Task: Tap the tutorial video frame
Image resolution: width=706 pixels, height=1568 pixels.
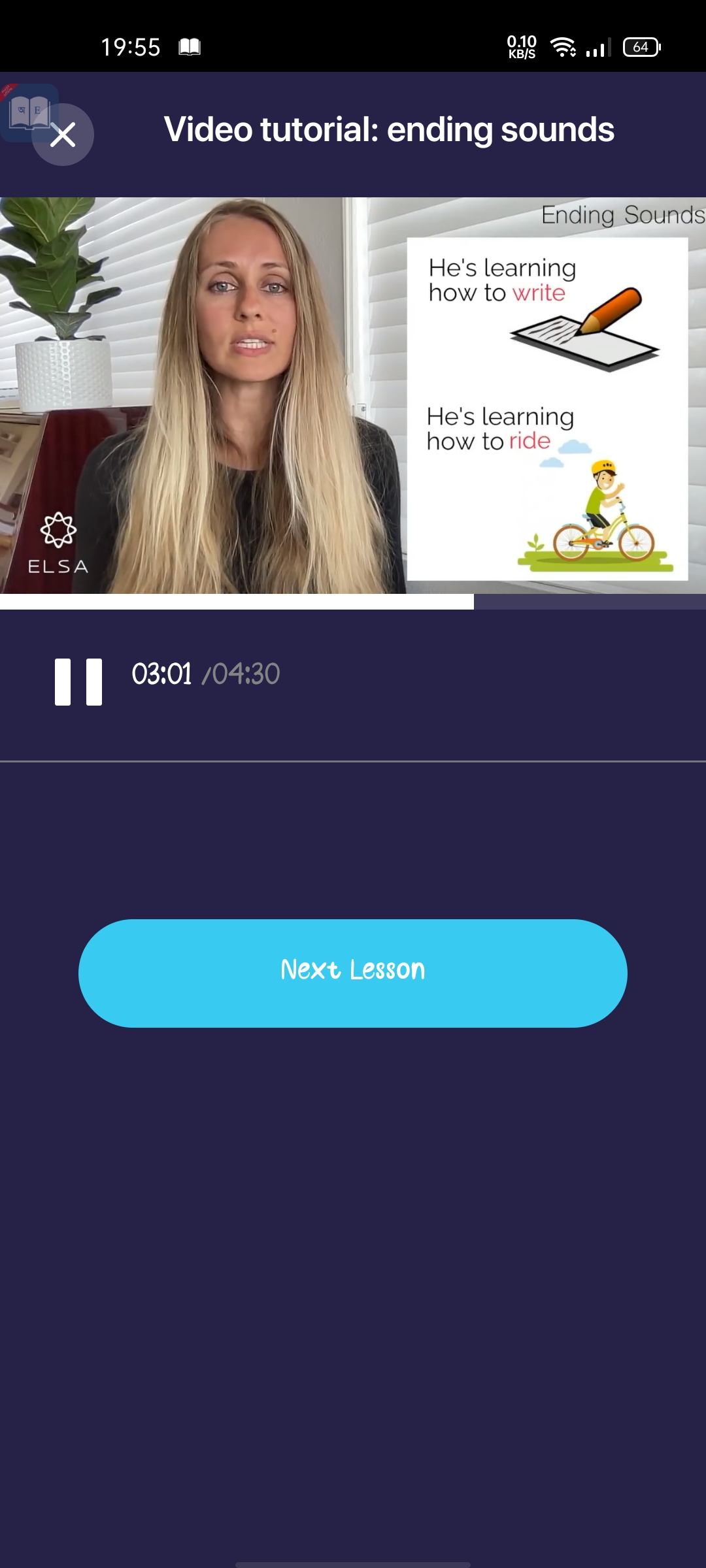Action: click(353, 395)
